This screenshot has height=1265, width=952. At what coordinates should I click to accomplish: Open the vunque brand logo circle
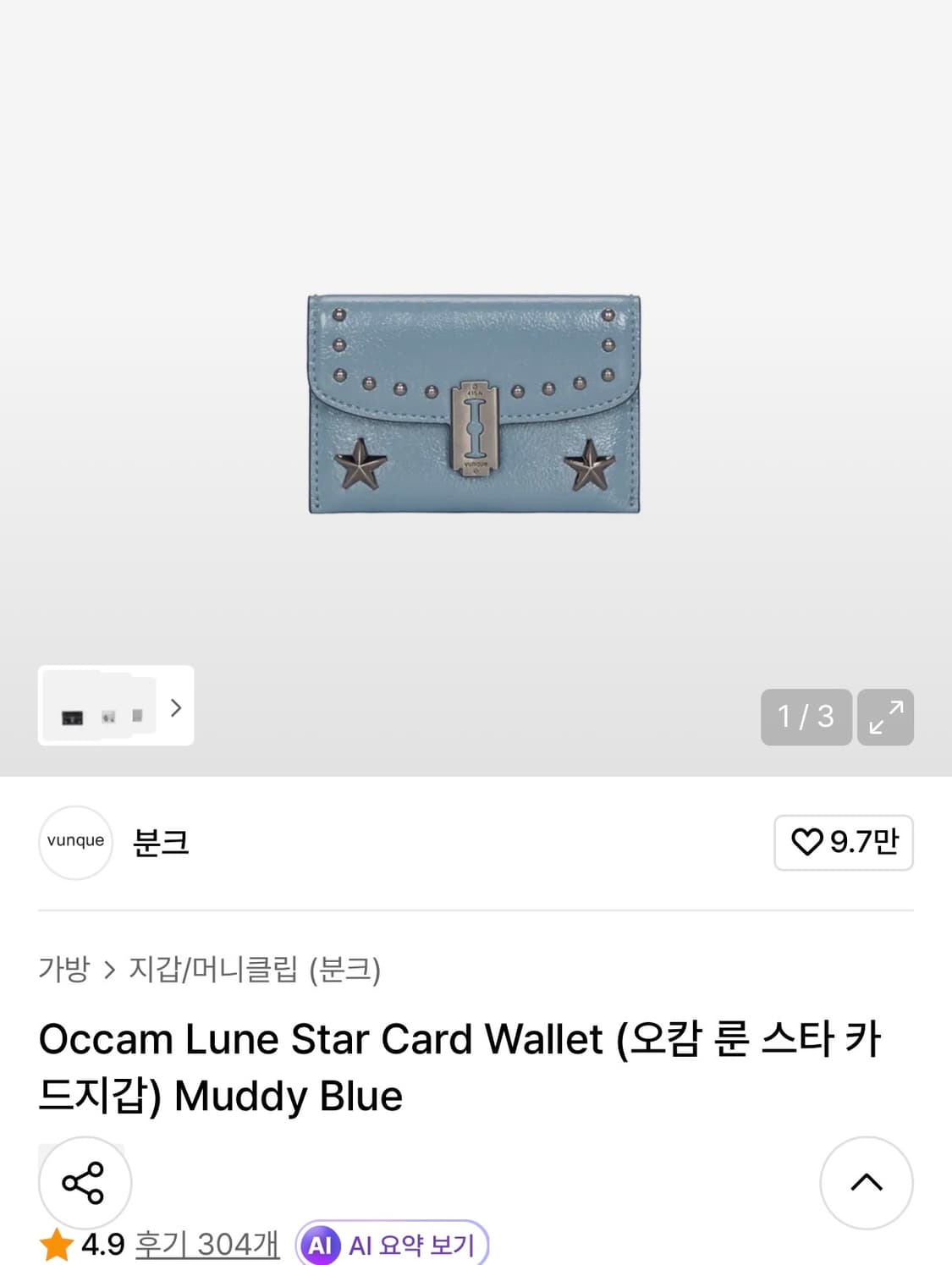[x=75, y=843]
